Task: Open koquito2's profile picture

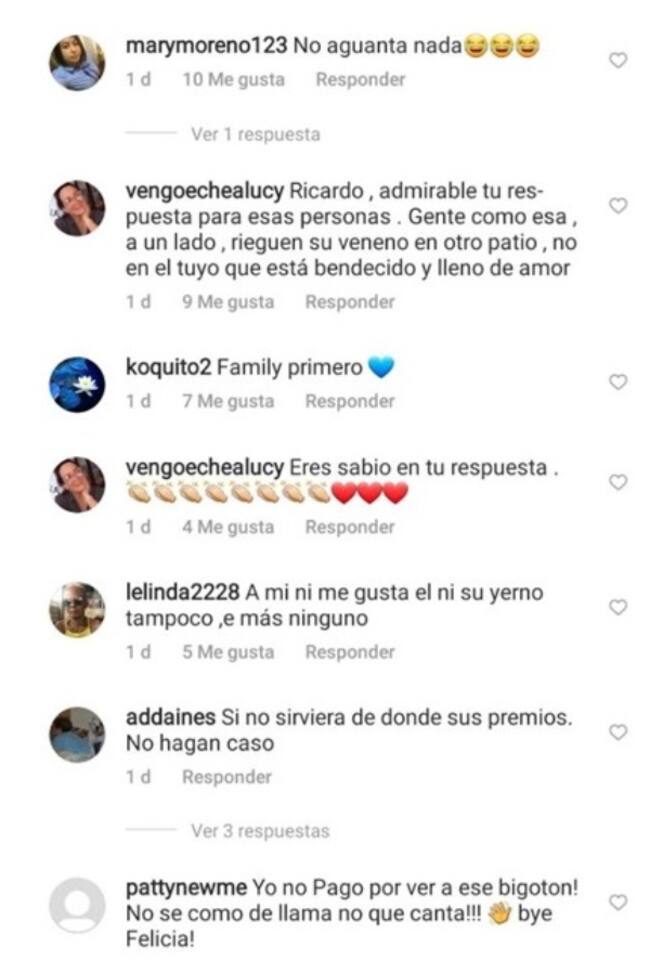Action: point(77,384)
